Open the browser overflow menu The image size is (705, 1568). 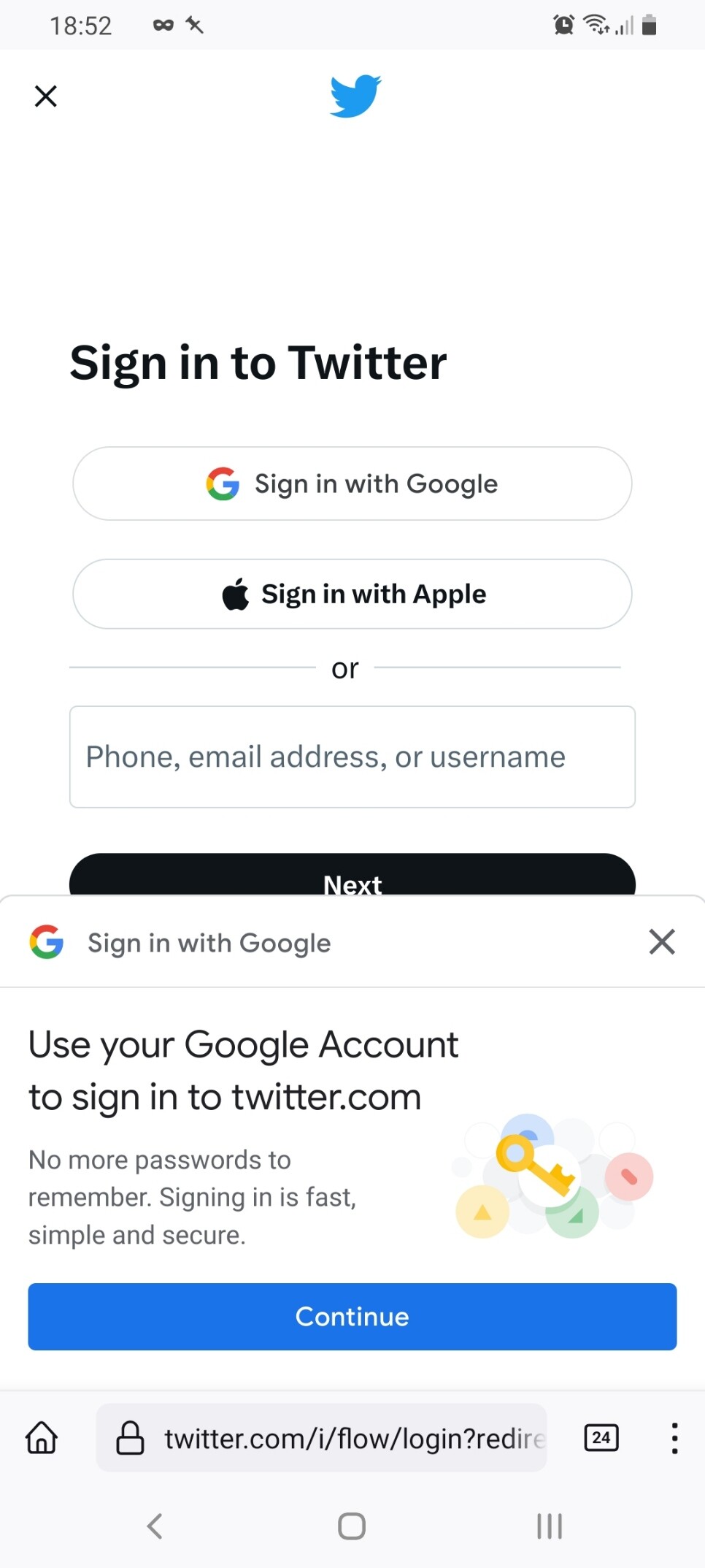(x=674, y=1438)
